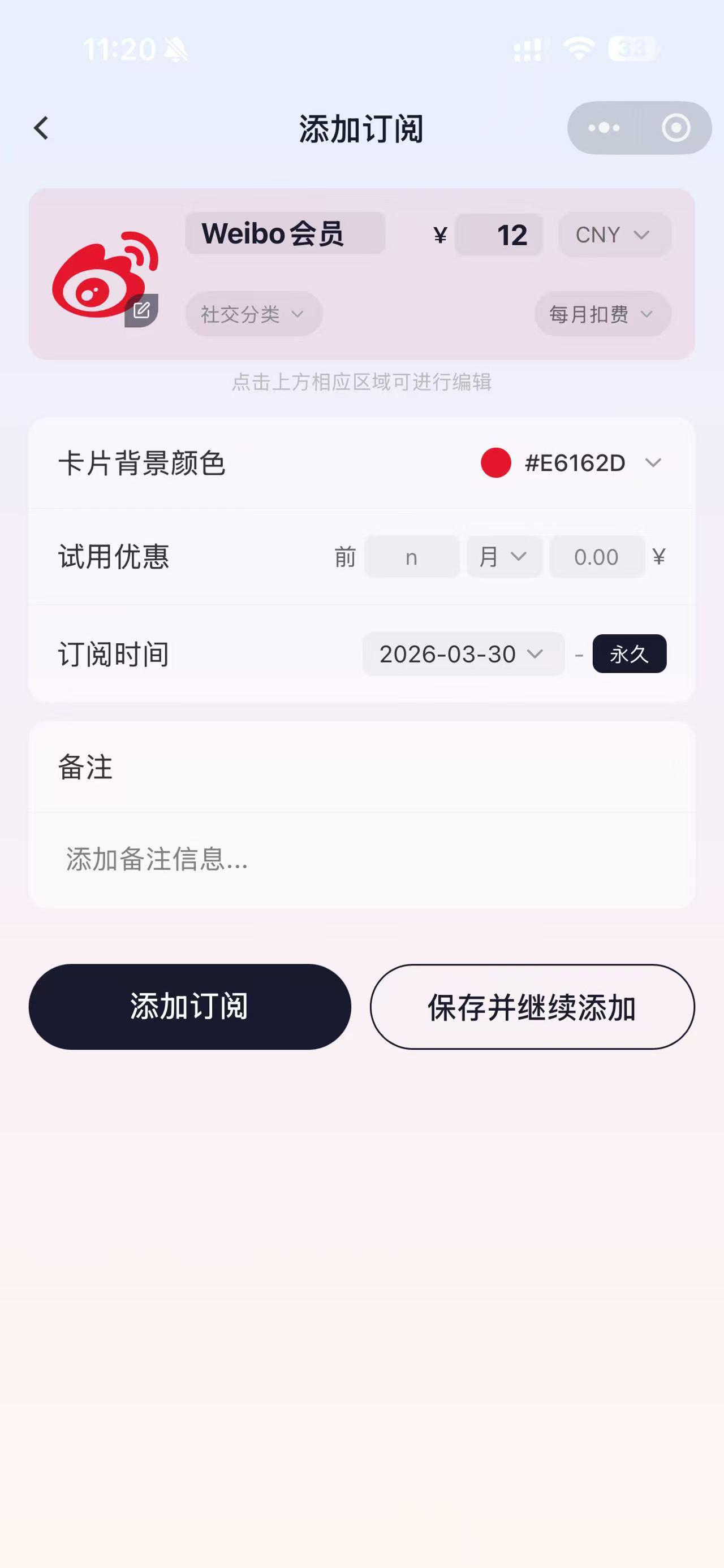Pick a card background color #E6162D
Viewport: 724px width, 1568px height.
tap(571, 463)
